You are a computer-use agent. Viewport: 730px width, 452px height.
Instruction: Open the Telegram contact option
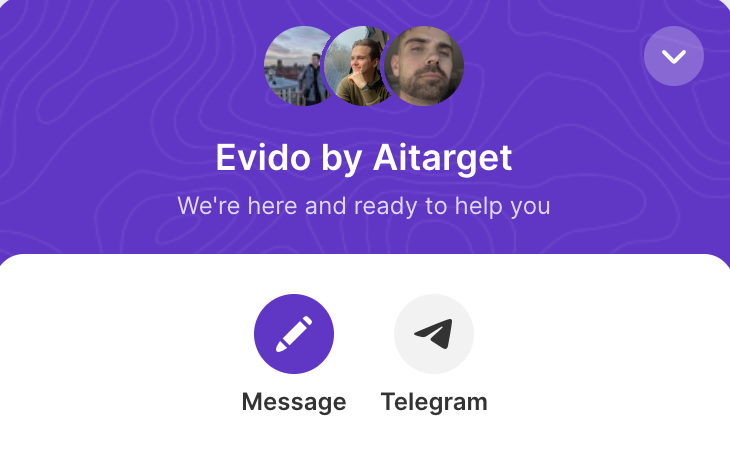tap(434, 334)
